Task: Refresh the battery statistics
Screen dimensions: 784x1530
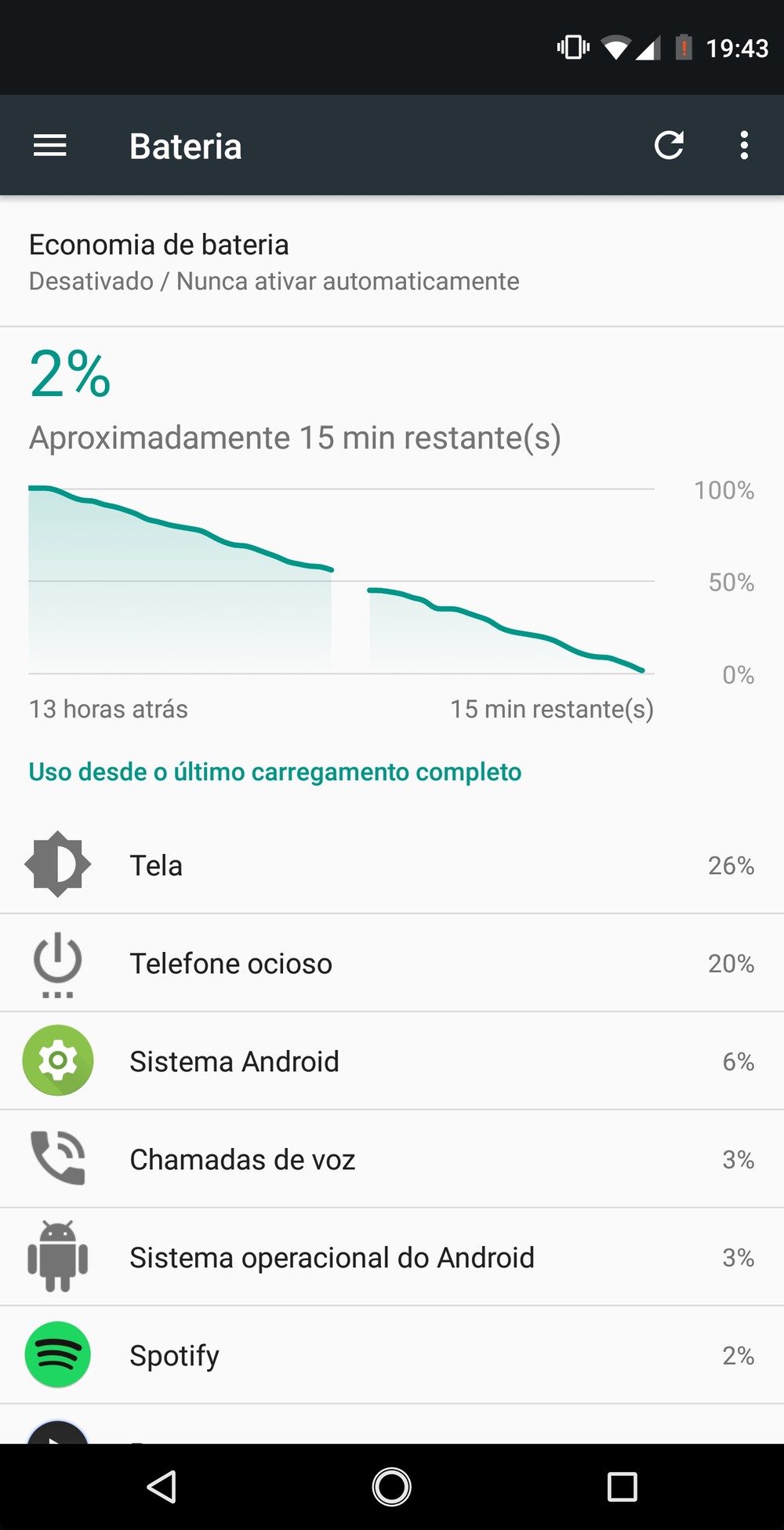Action: coord(669,146)
